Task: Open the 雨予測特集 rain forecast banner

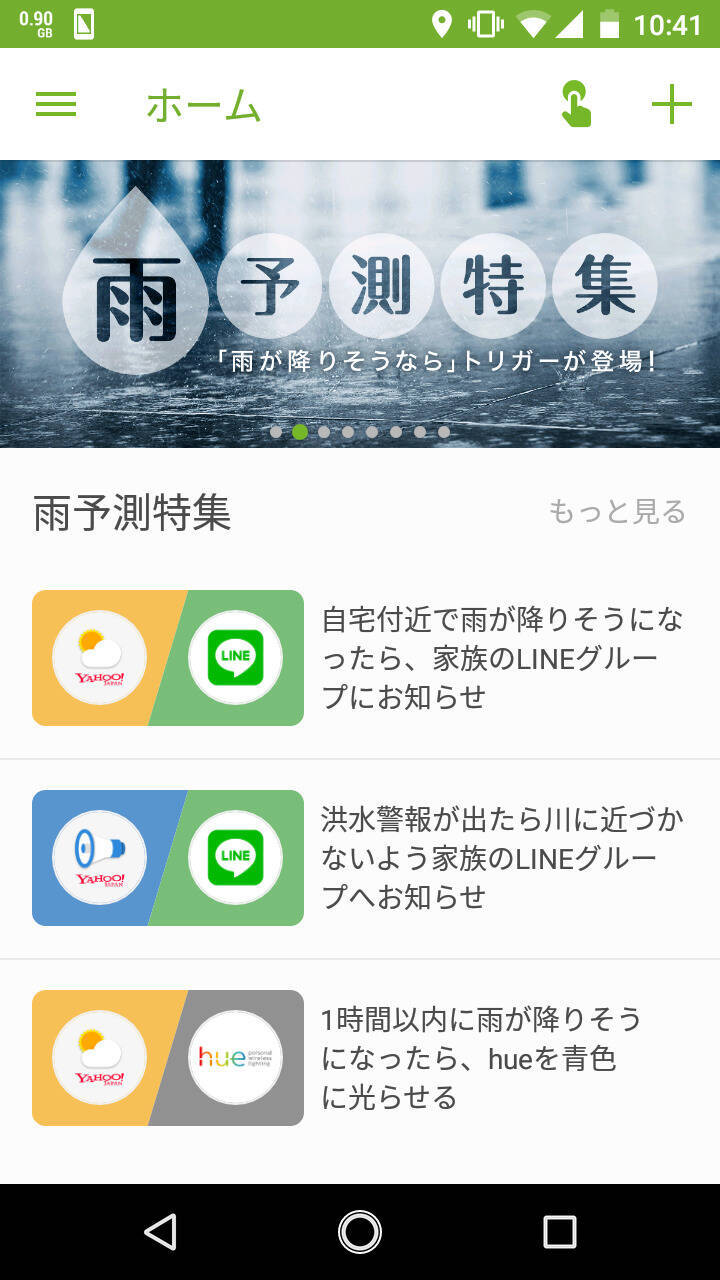Action: 360,300
